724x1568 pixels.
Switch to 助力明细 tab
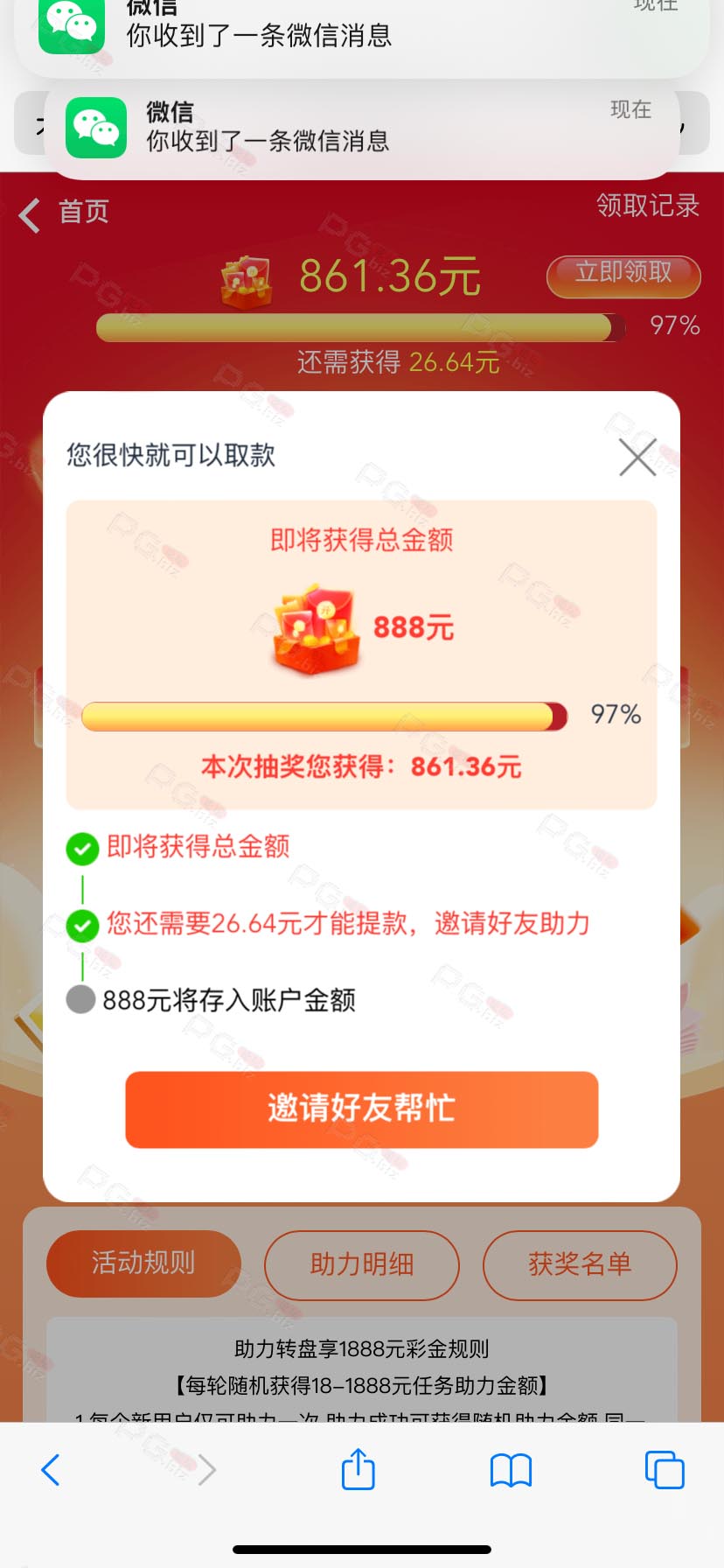[x=362, y=1264]
